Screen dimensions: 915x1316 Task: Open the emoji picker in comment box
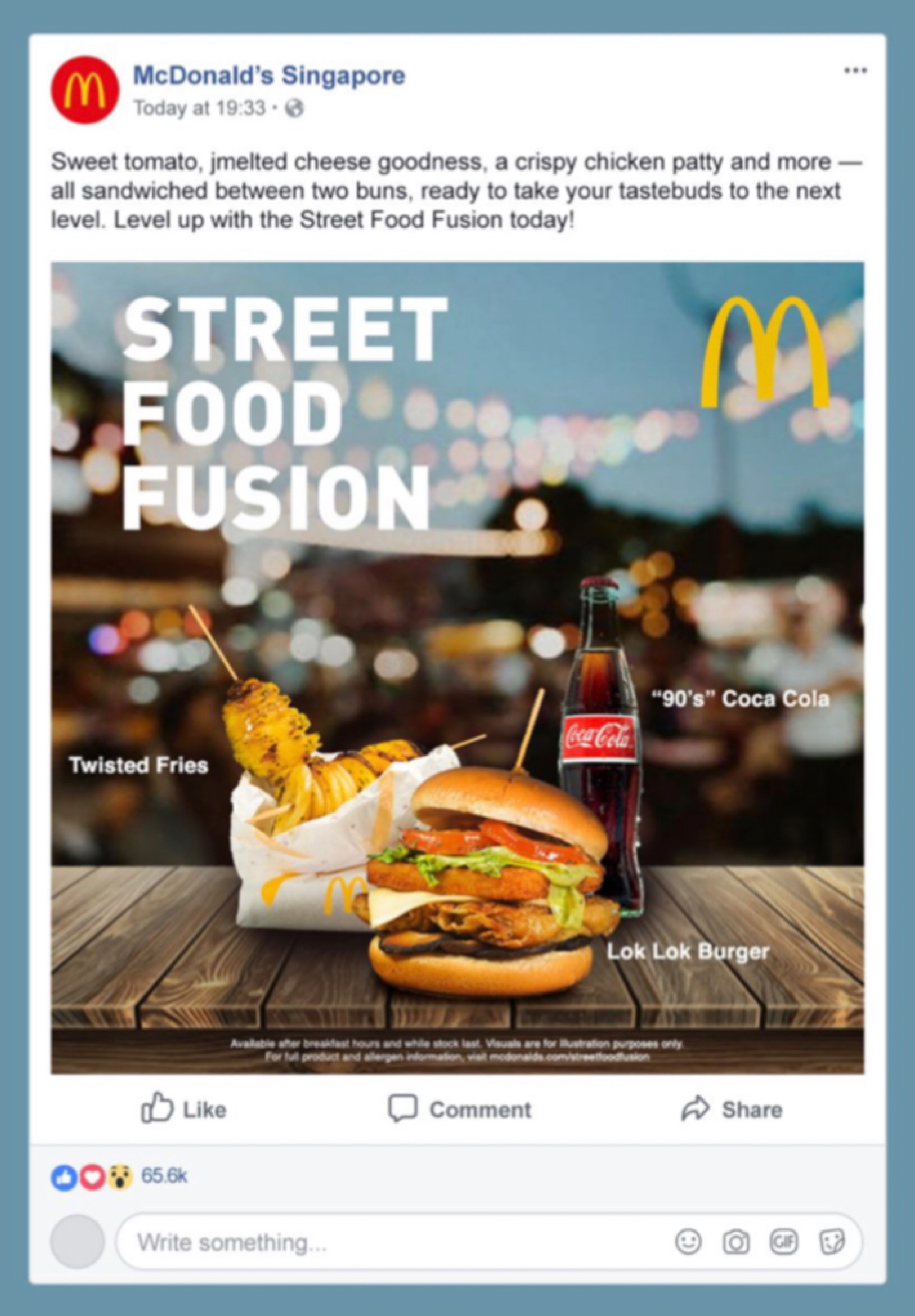pos(688,1243)
